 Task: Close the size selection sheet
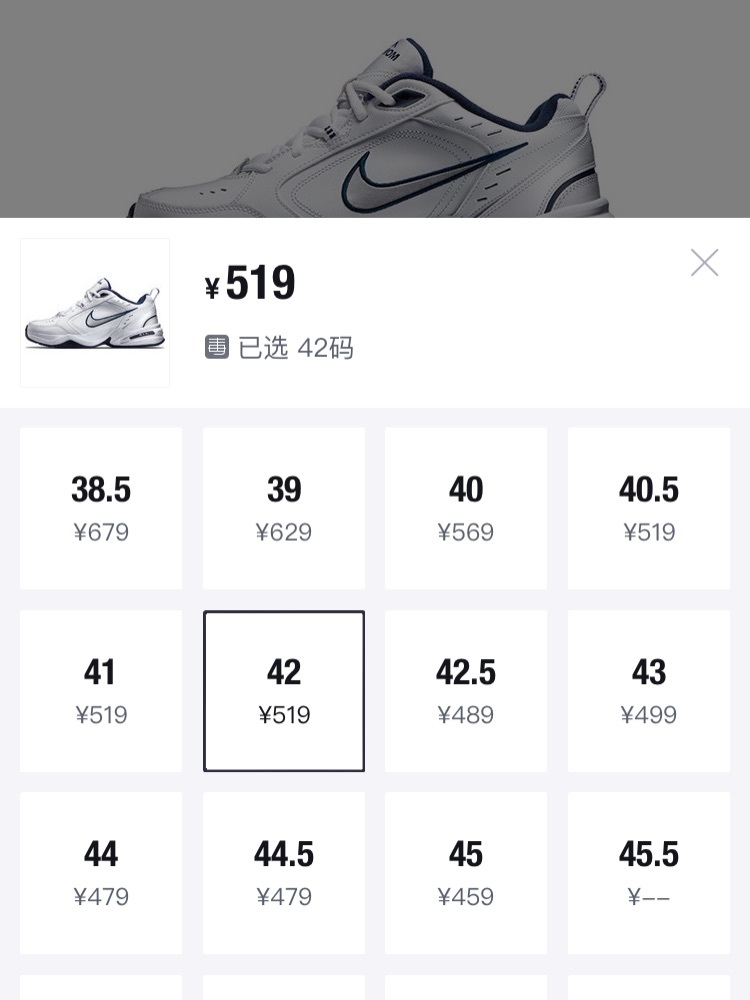tap(704, 263)
